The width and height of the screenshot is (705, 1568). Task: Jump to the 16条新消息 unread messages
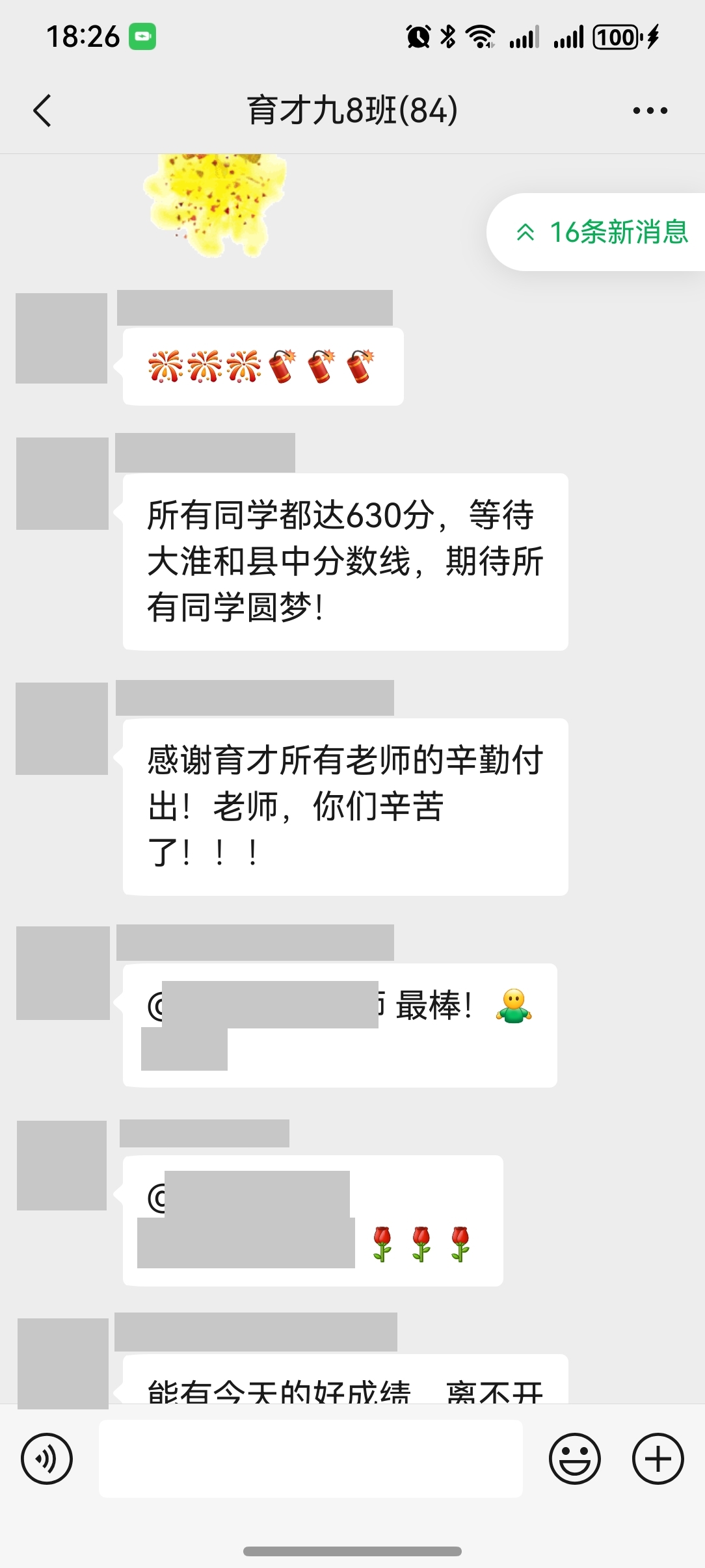602,232
